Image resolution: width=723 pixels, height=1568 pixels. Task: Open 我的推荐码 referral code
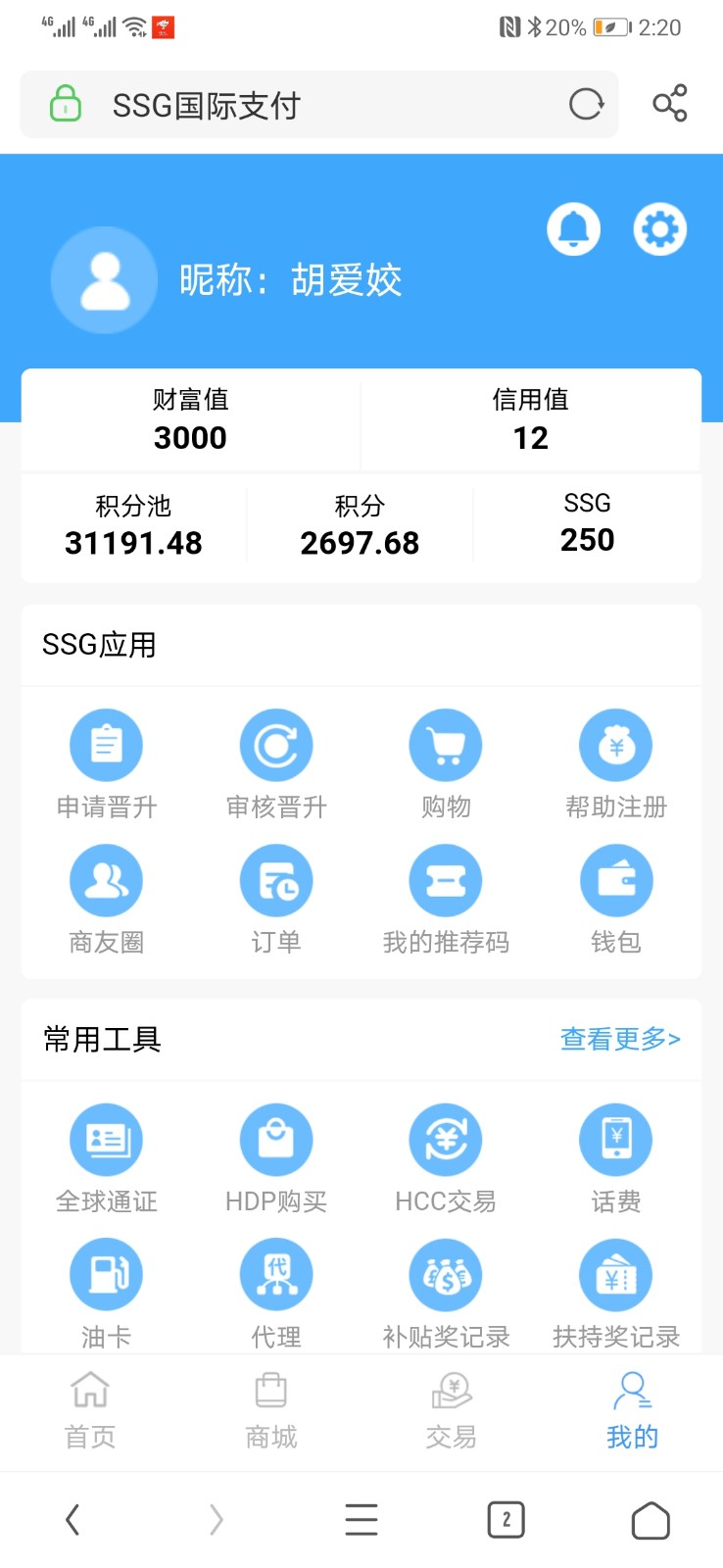(x=446, y=900)
